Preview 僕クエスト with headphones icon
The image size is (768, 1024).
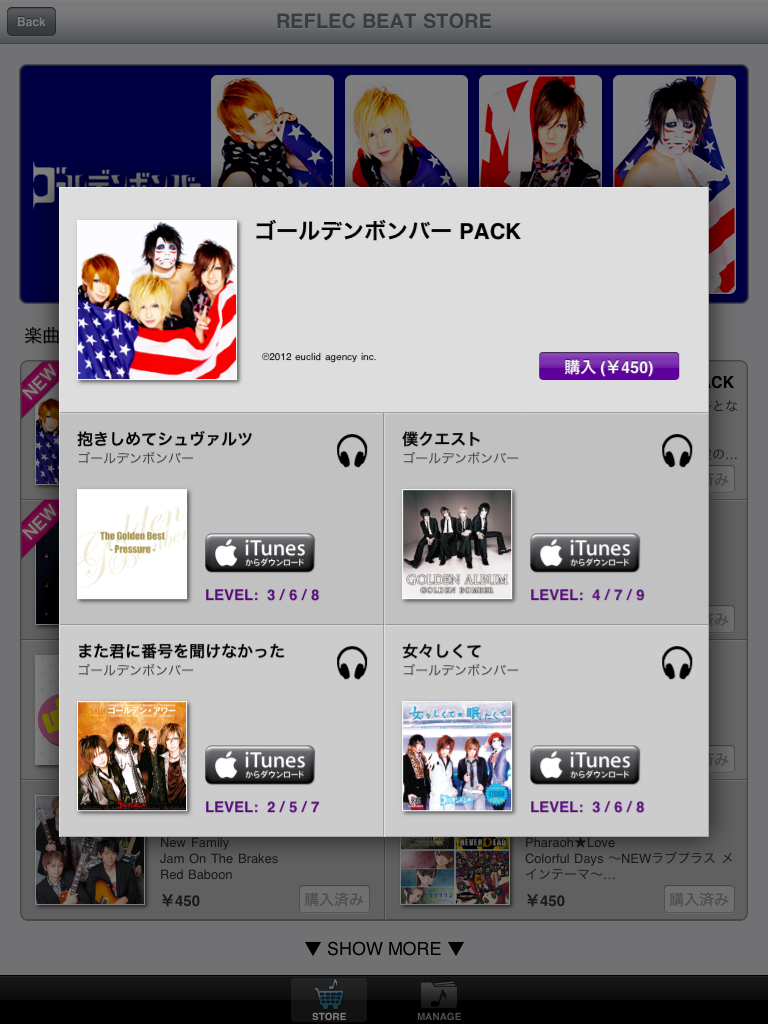pos(677,451)
